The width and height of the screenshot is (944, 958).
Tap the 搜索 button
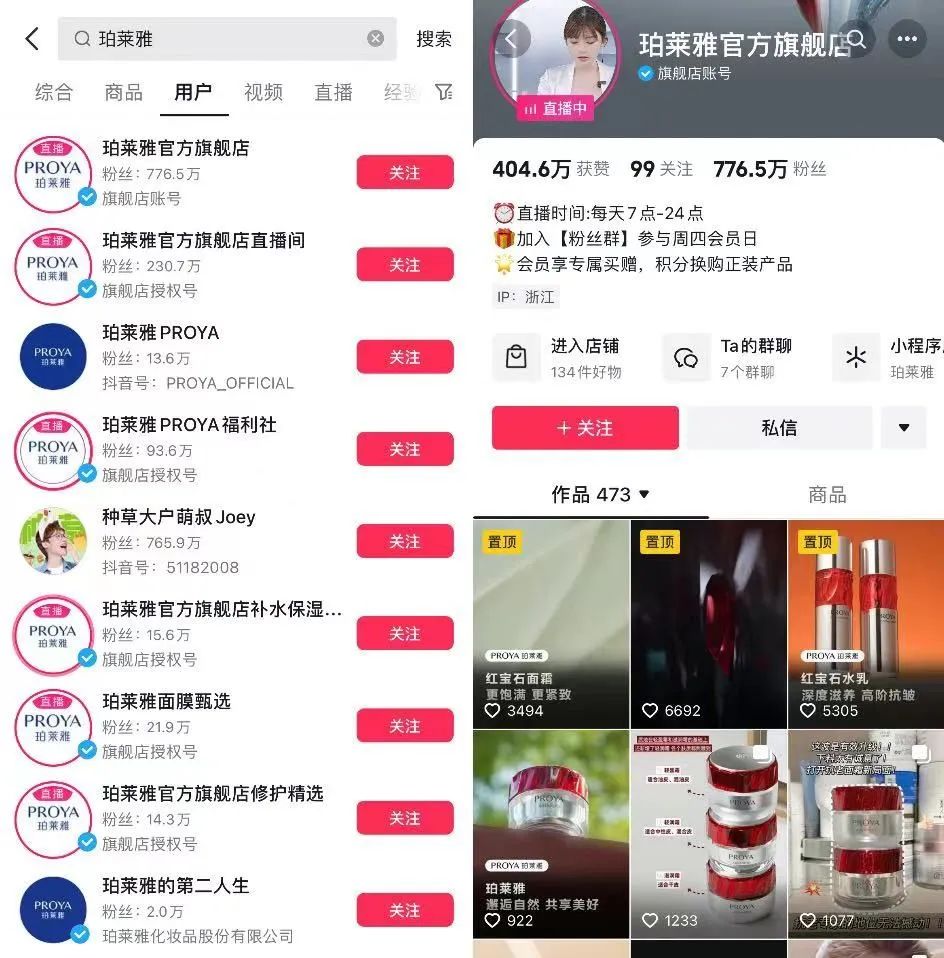[x=433, y=39]
